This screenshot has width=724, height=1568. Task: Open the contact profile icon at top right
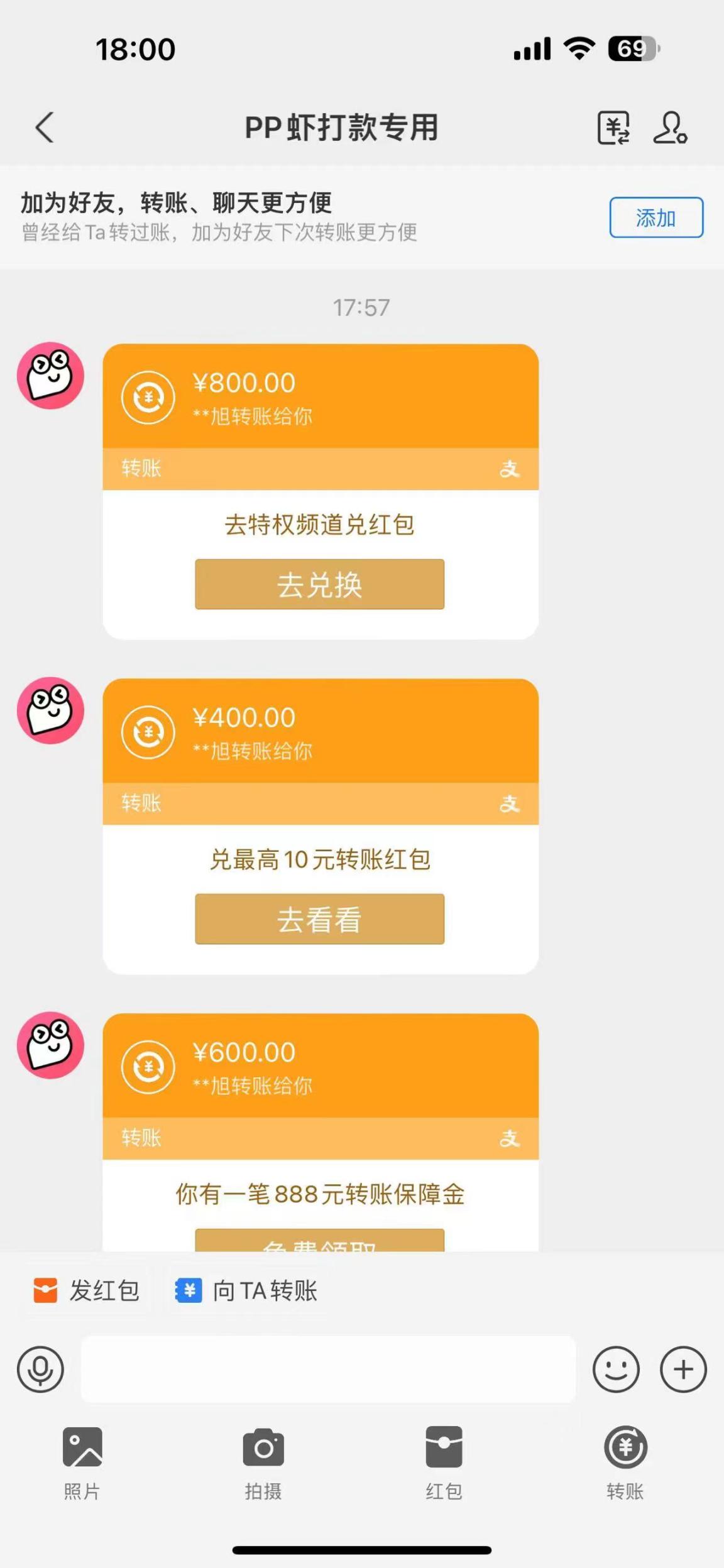(671, 128)
